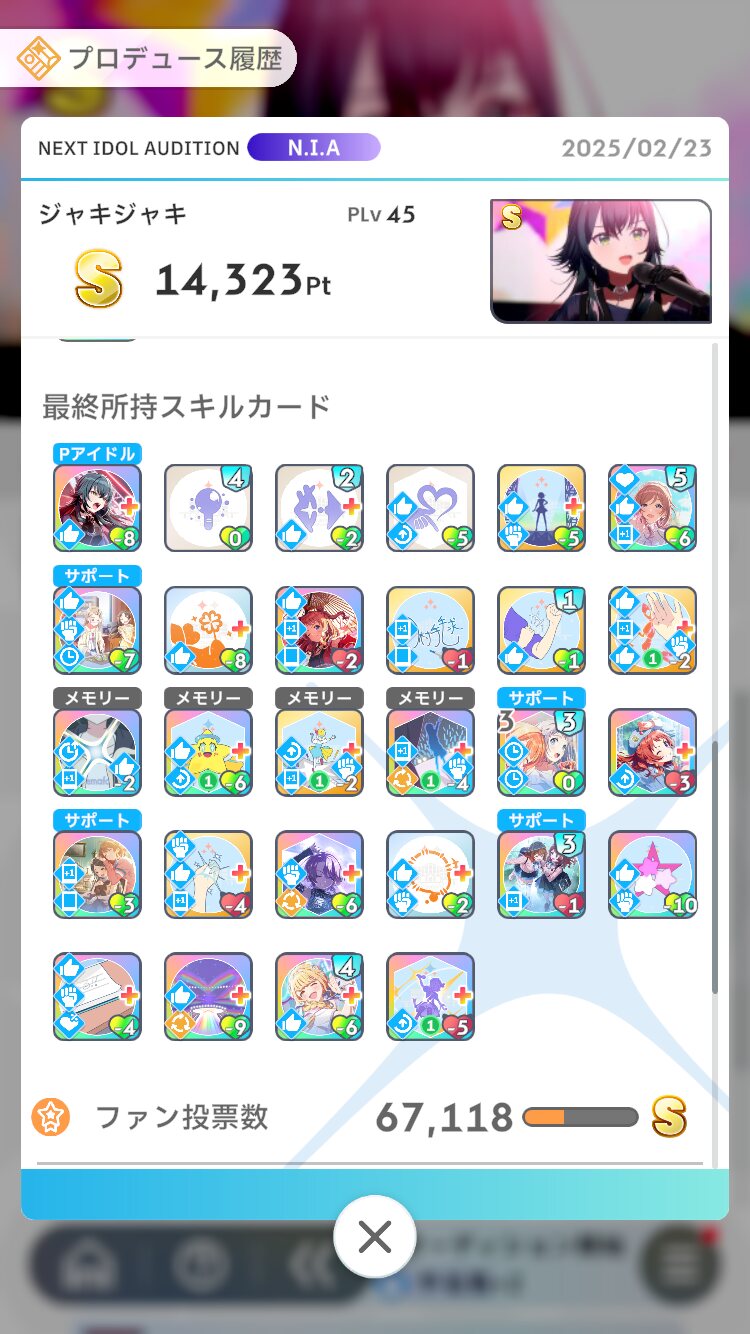View the light bulb skill card
This screenshot has width=750, height=1334.
tap(208, 508)
